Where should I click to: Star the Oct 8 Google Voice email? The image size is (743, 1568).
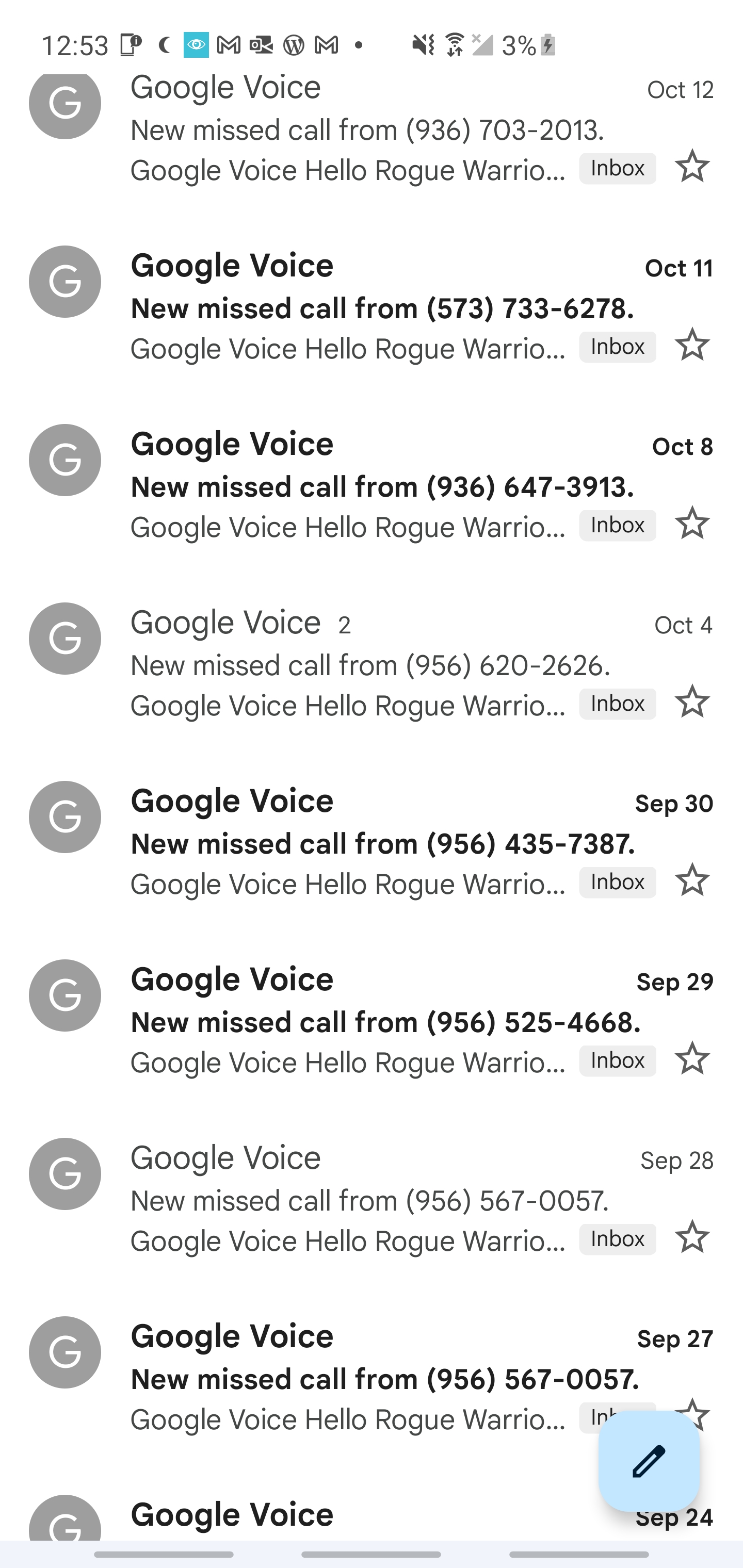point(692,524)
